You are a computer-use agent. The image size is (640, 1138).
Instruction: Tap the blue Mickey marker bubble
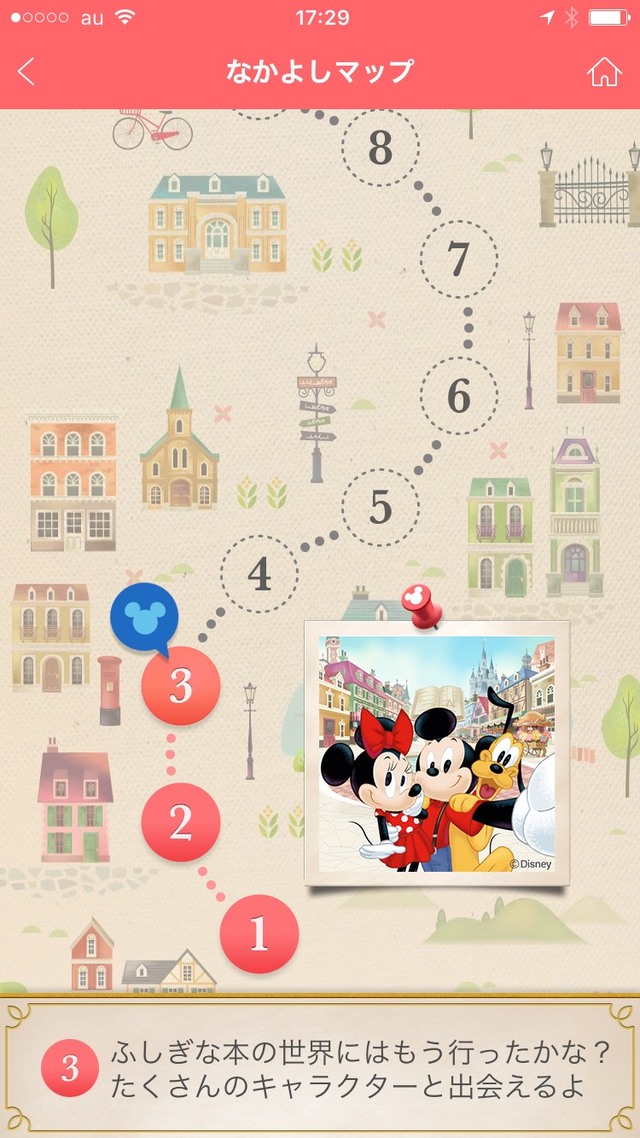point(144,615)
